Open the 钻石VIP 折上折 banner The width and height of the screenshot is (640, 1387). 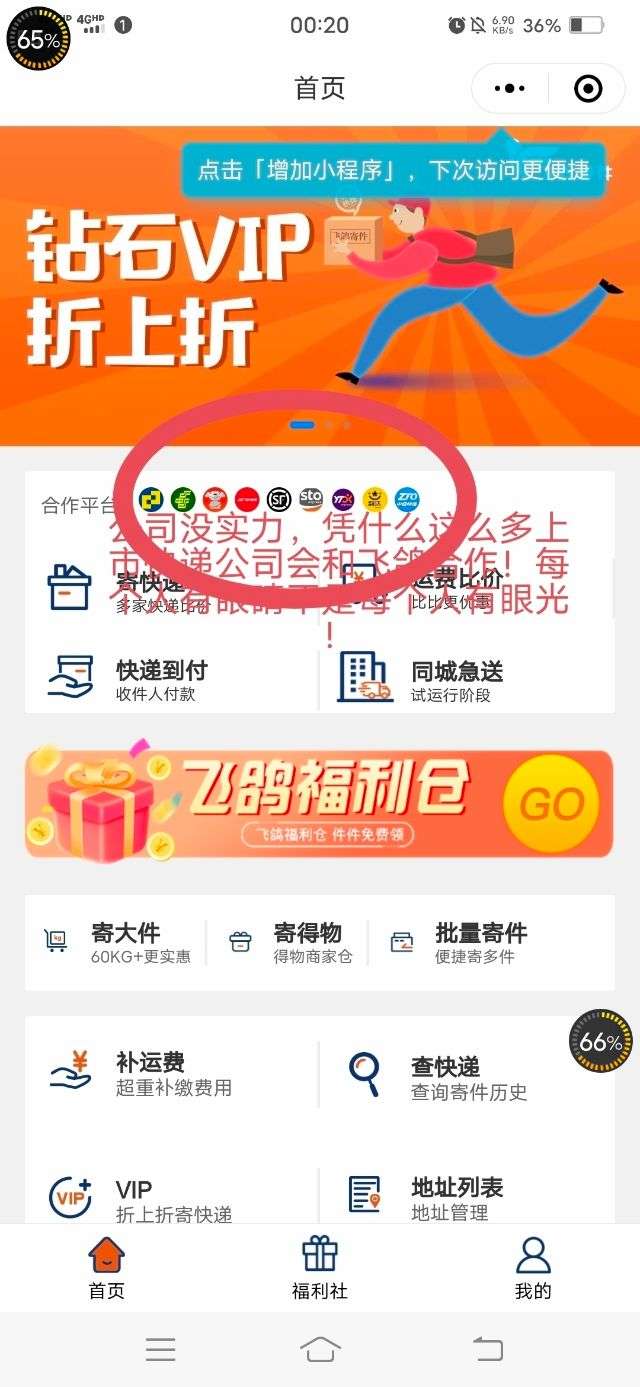point(200,290)
